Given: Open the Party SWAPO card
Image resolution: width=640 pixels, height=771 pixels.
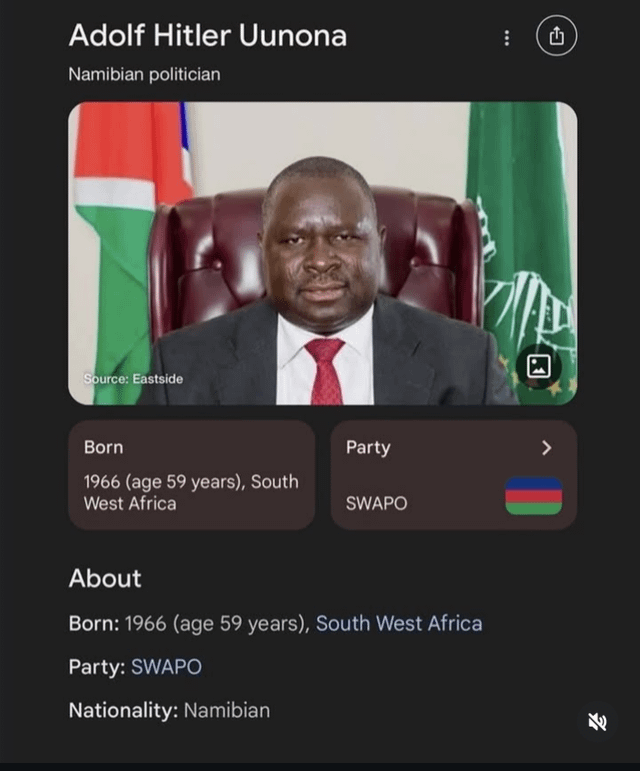Looking at the screenshot, I should click(453, 474).
